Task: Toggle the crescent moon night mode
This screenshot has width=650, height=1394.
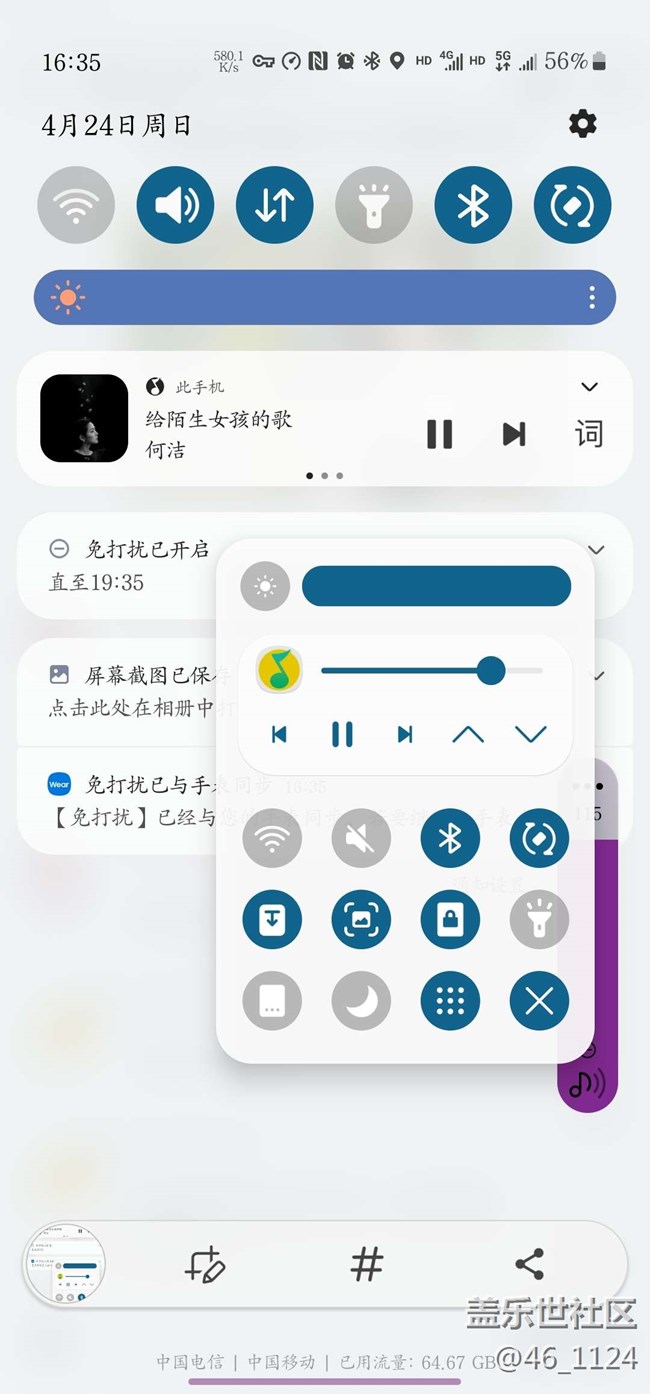Action: 361,1001
